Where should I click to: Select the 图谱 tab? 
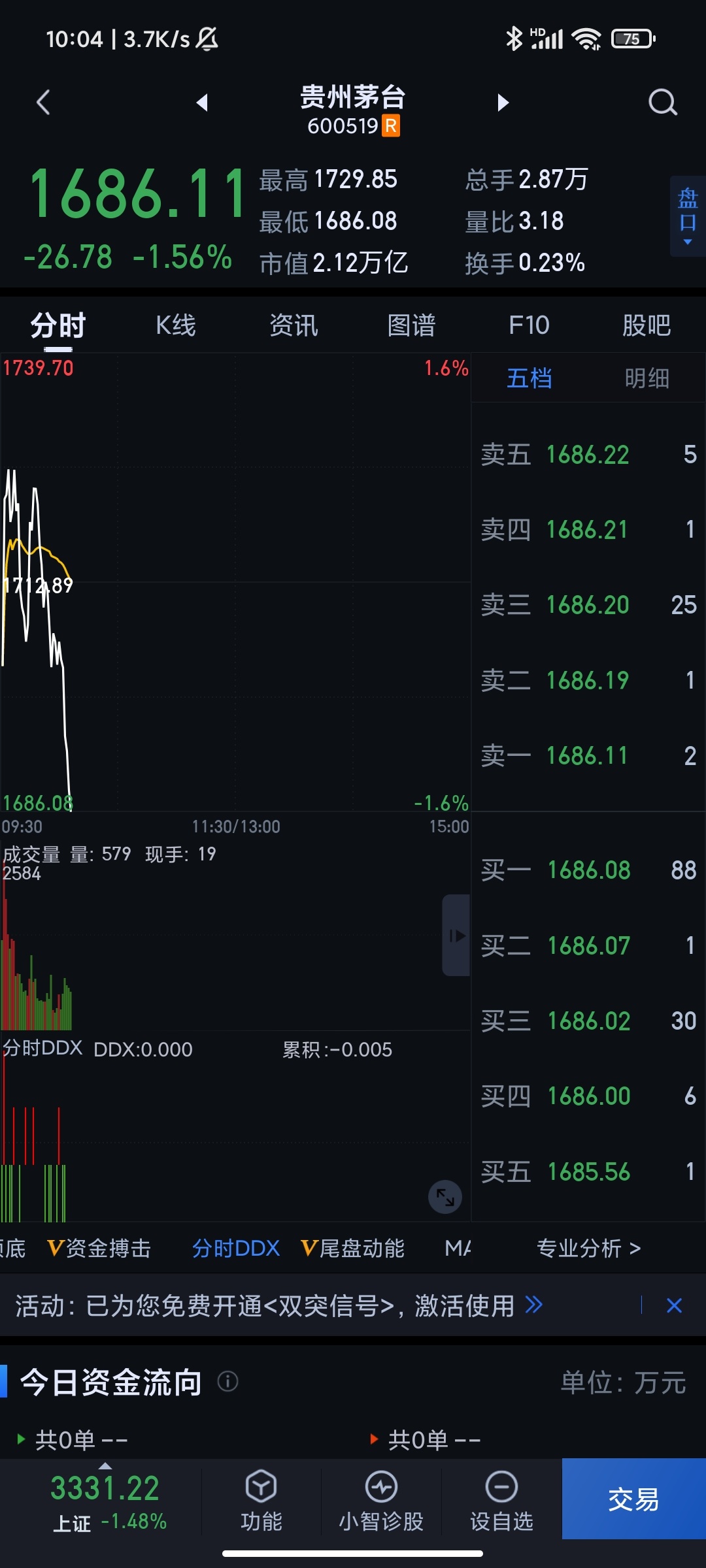[x=411, y=325]
